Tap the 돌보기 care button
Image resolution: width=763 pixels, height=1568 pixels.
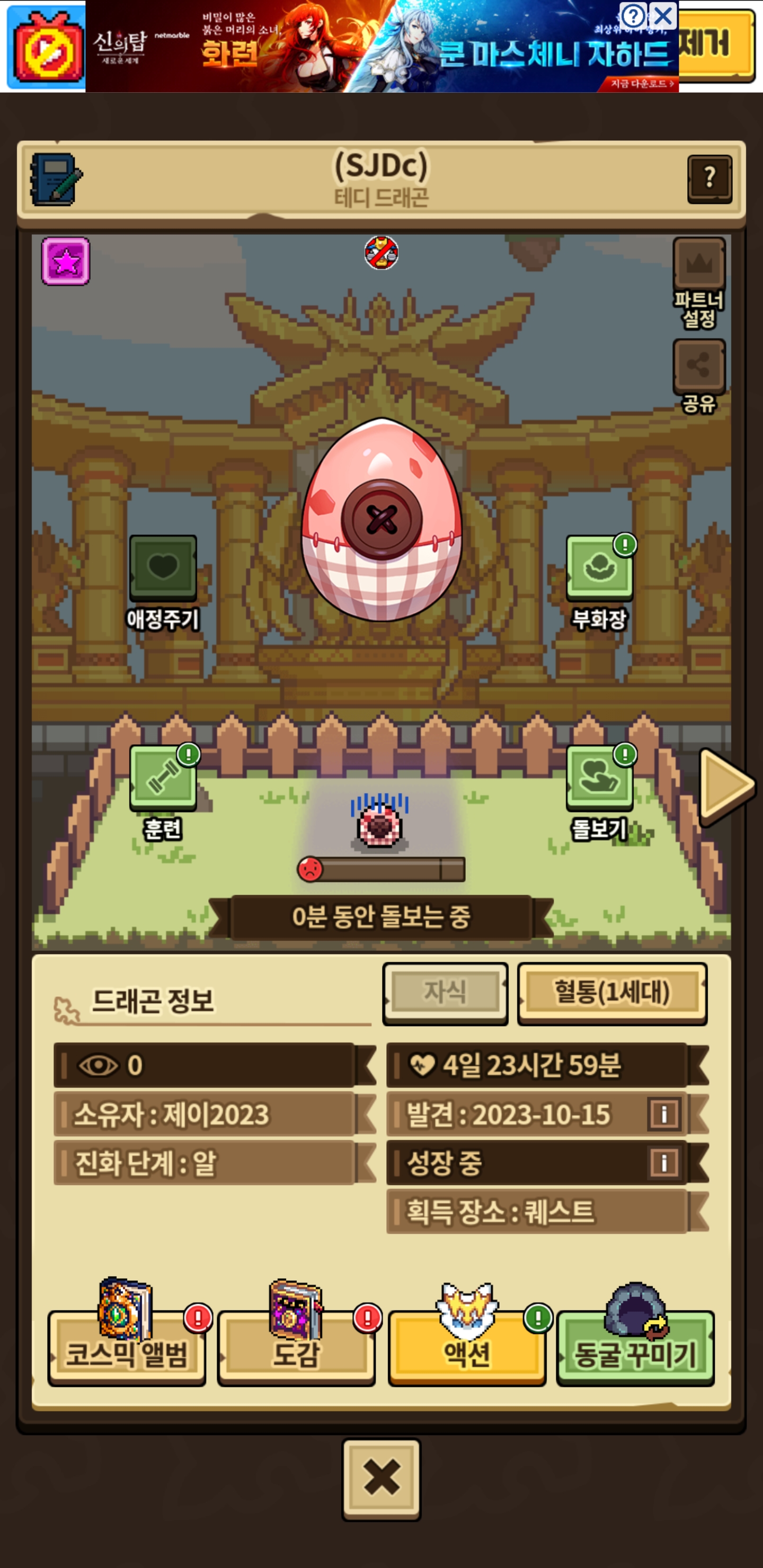point(599,778)
